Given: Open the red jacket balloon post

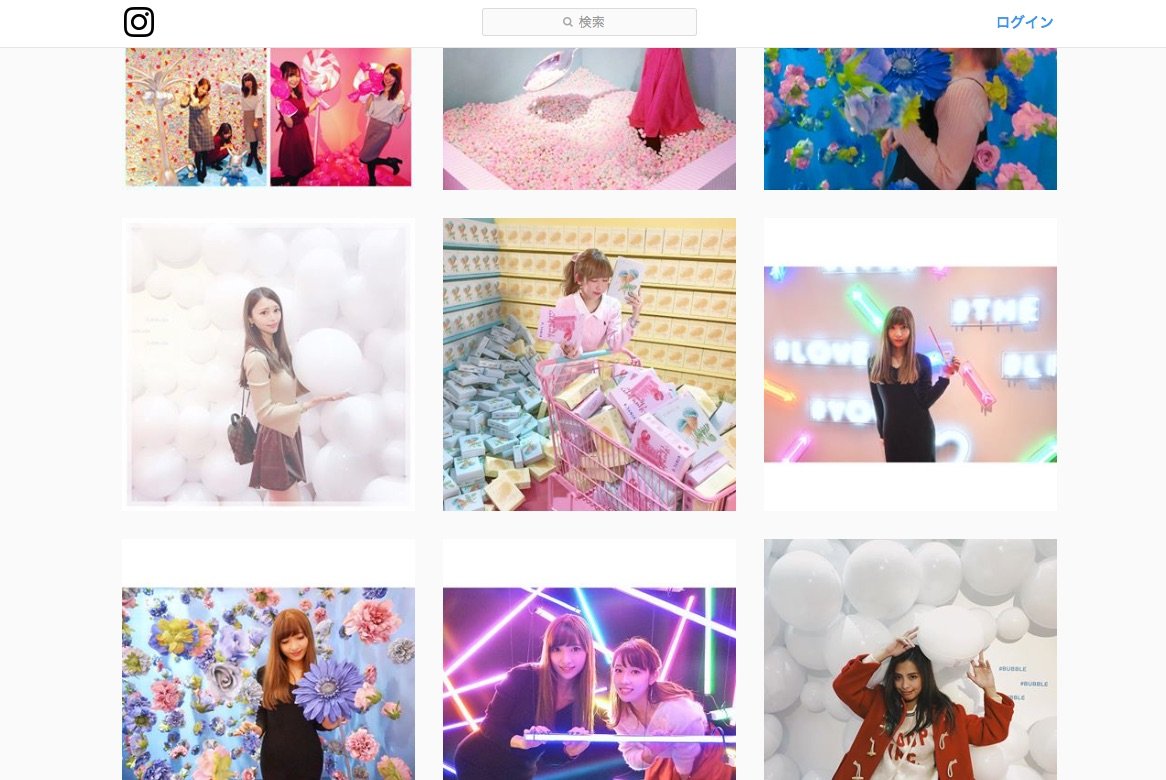Looking at the screenshot, I should tap(910, 660).
